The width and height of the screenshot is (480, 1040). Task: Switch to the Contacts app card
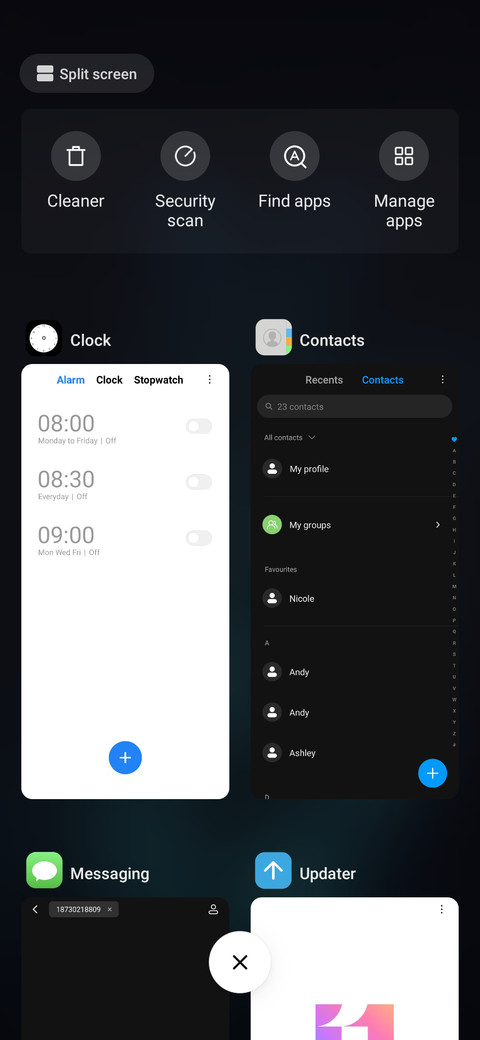pyautogui.click(x=355, y=581)
